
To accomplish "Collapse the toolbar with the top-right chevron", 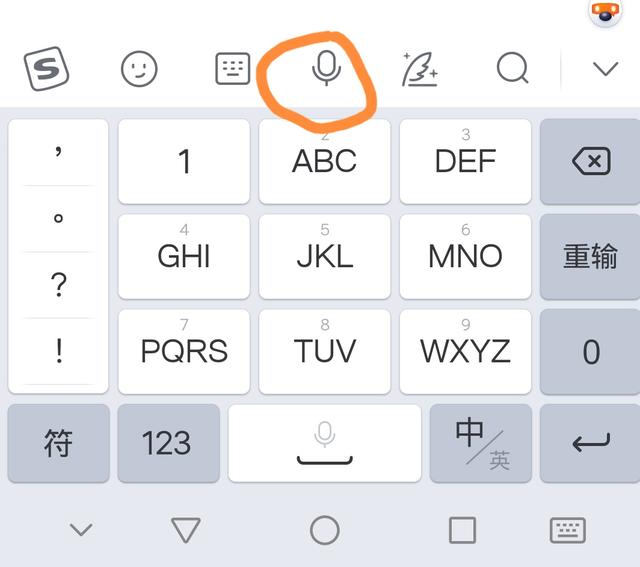I will [x=605, y=69].
